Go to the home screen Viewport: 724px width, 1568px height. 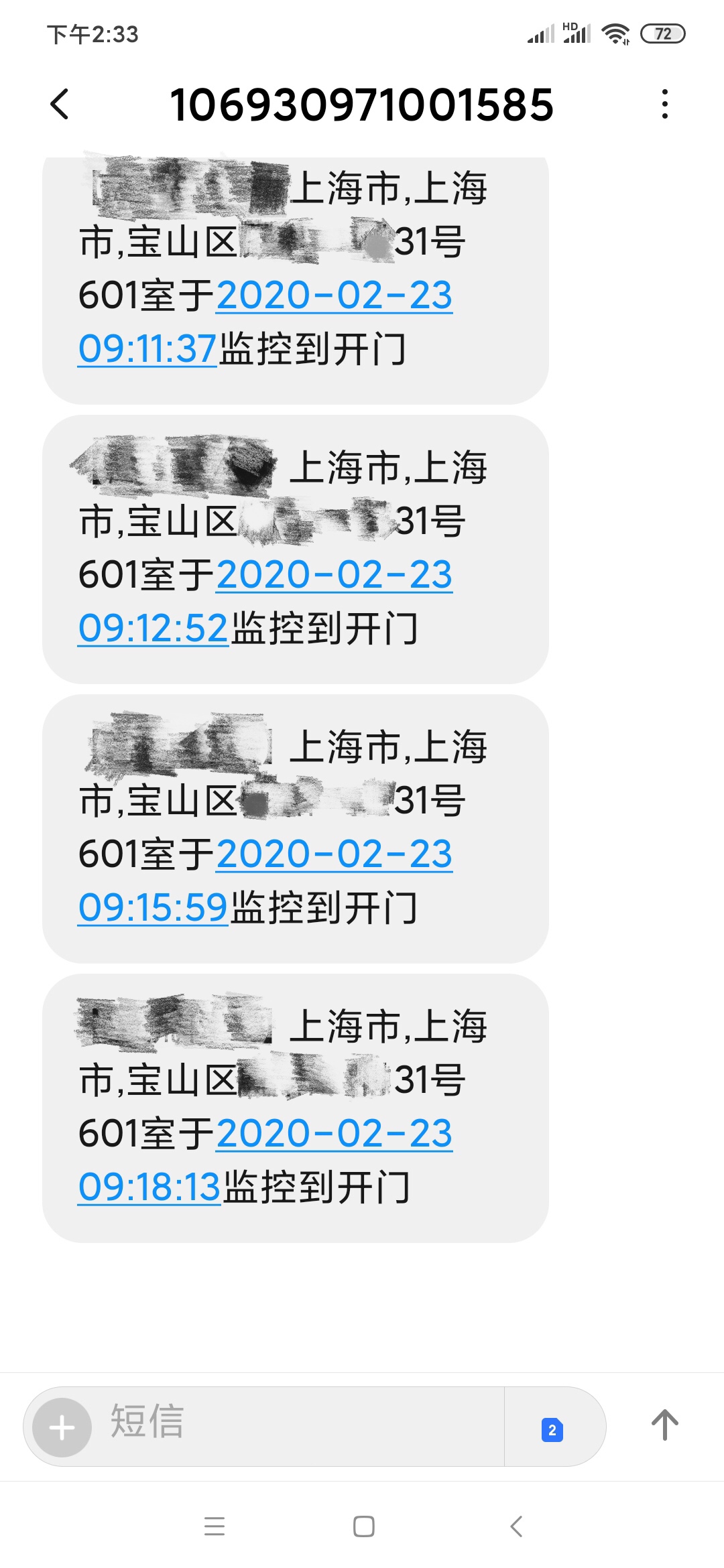[x=363, y=1526]
